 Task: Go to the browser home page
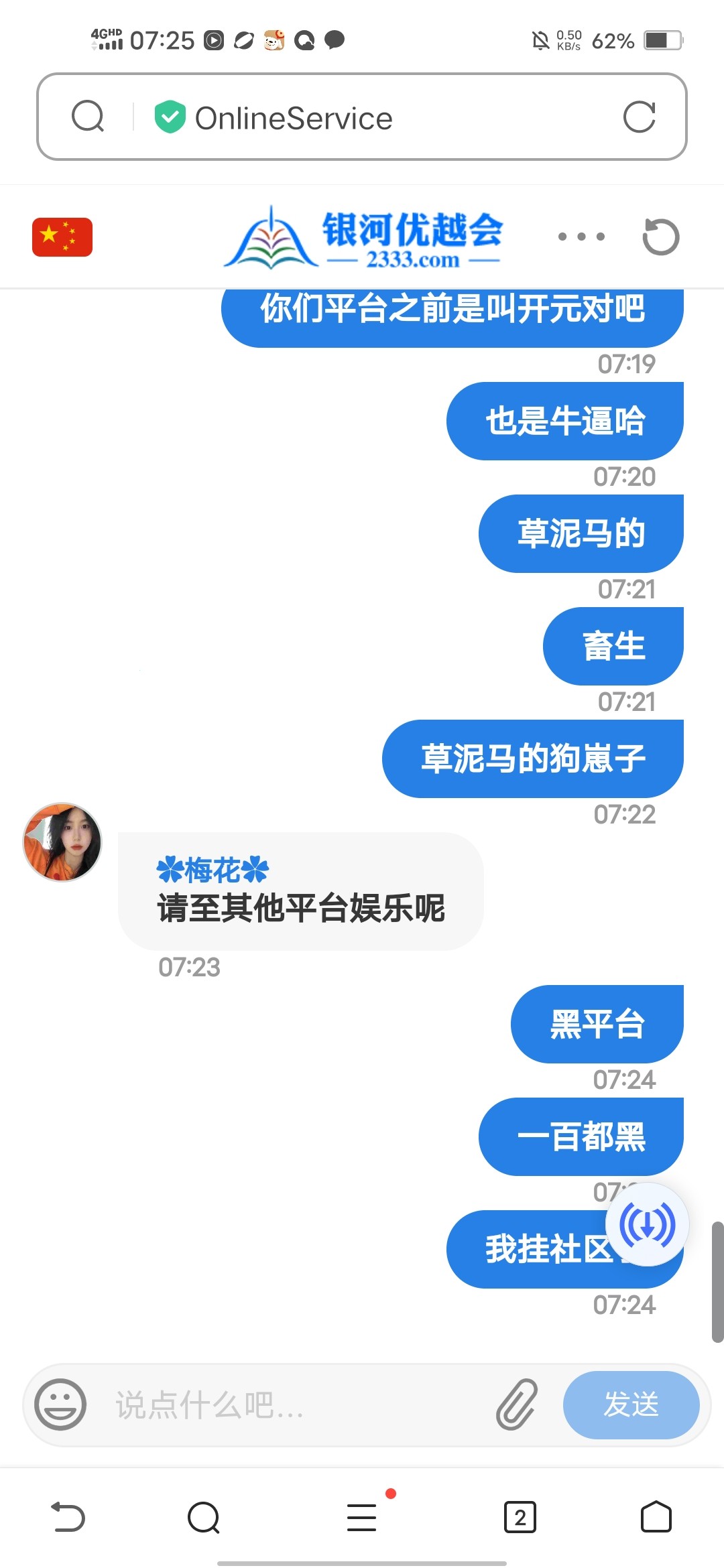tap(656, 1517)
